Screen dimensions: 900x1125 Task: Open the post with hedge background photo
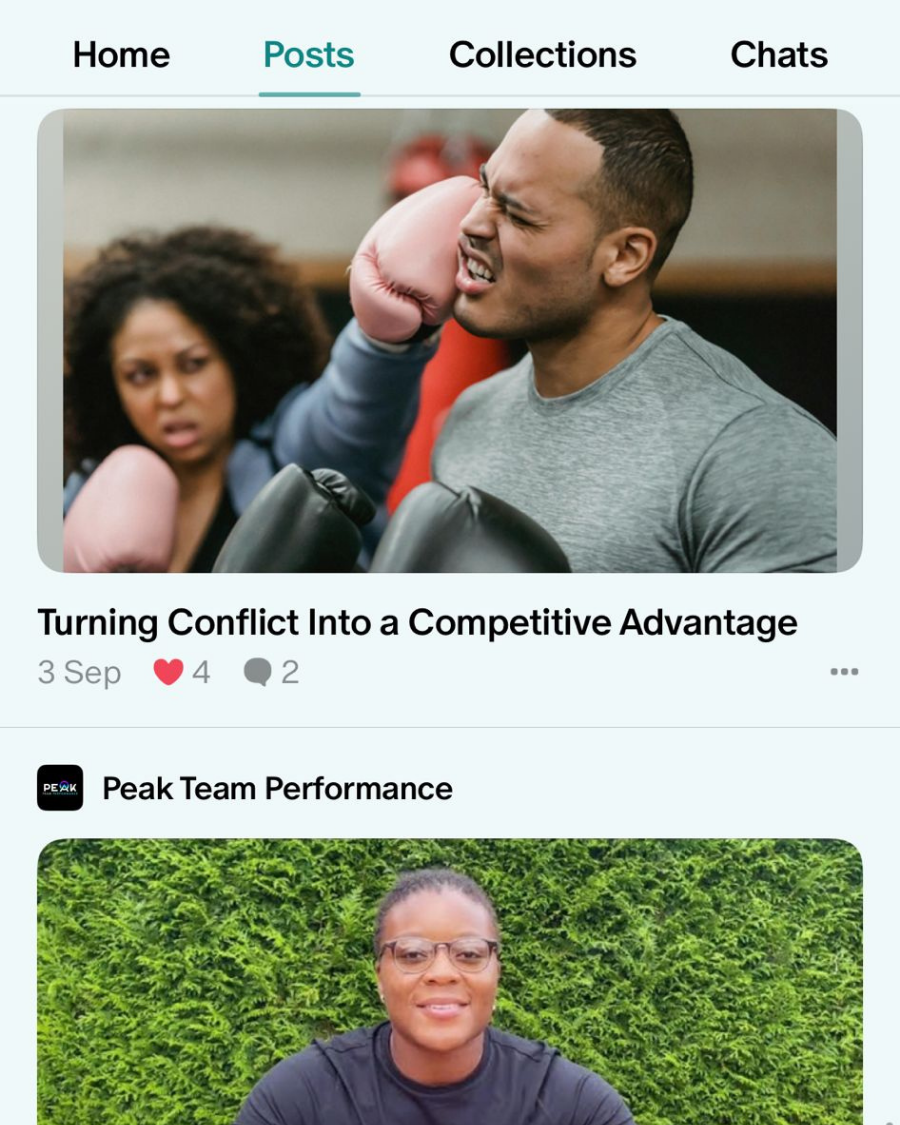click(x=450, y=980)
